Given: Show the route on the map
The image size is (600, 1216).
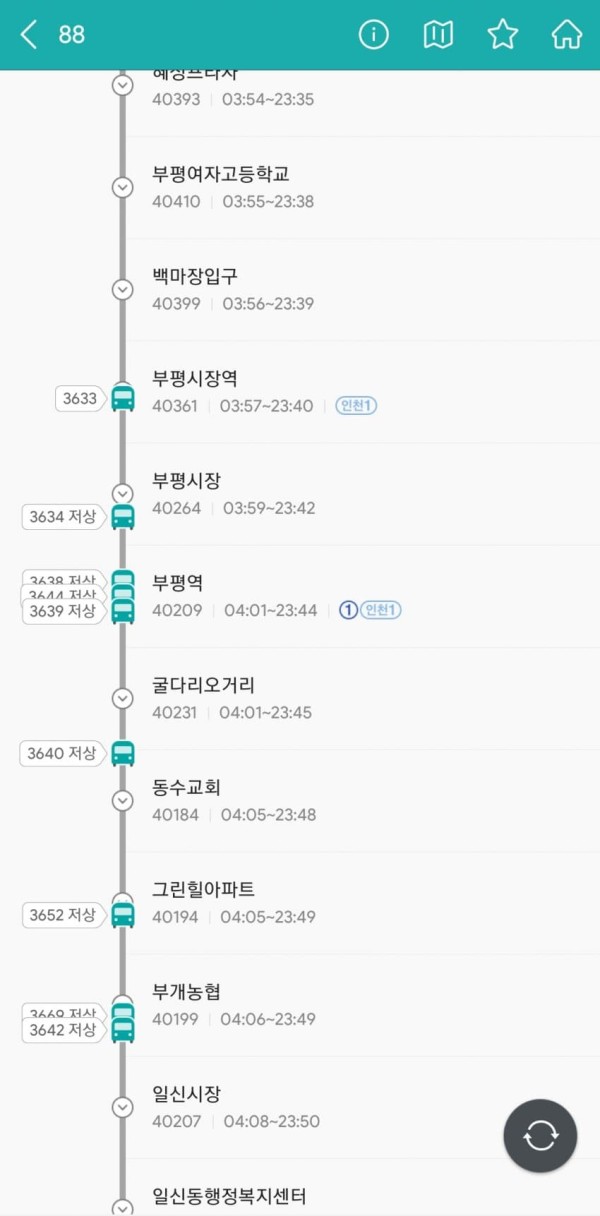Looking at the screenshot, I should pyautogui.click(x=438, y=35).
